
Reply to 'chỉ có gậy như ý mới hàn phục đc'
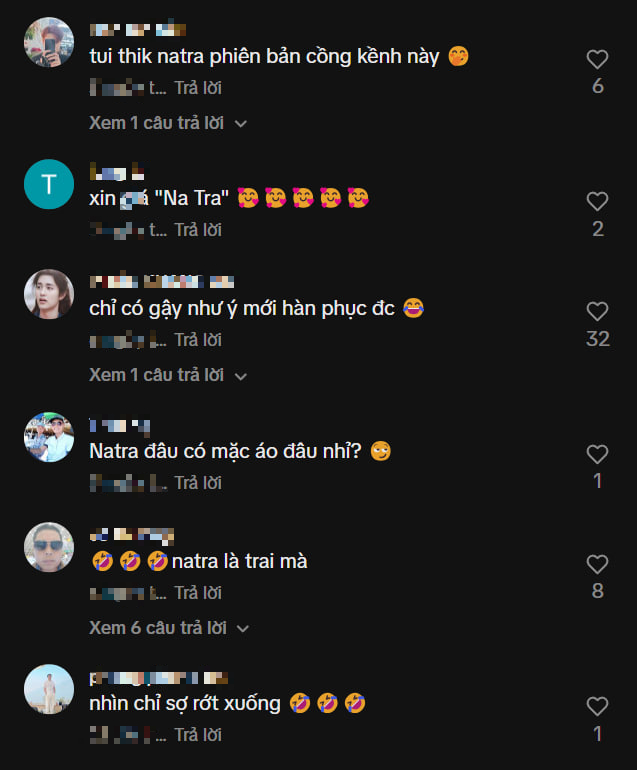tap(198, 340)
